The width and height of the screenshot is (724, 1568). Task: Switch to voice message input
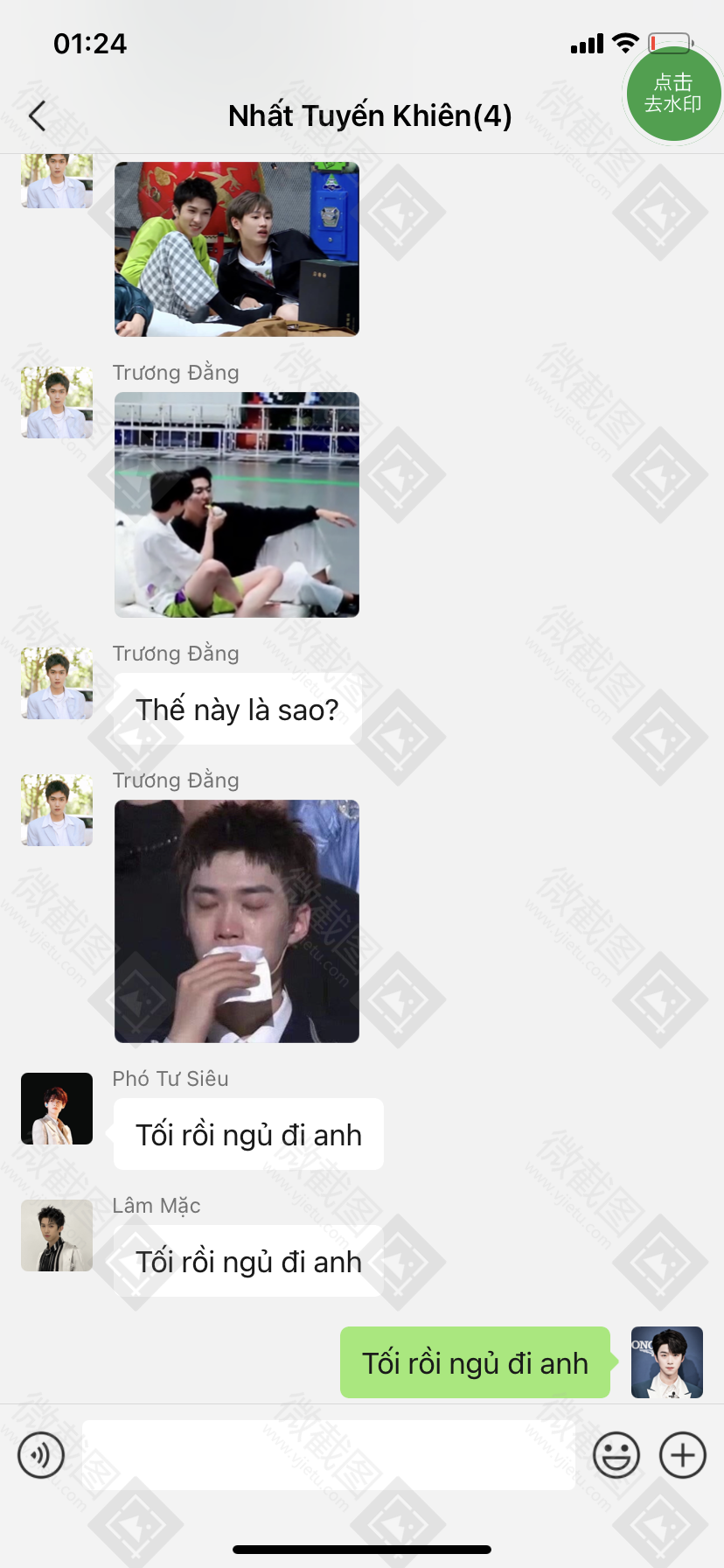[41, 1455]
